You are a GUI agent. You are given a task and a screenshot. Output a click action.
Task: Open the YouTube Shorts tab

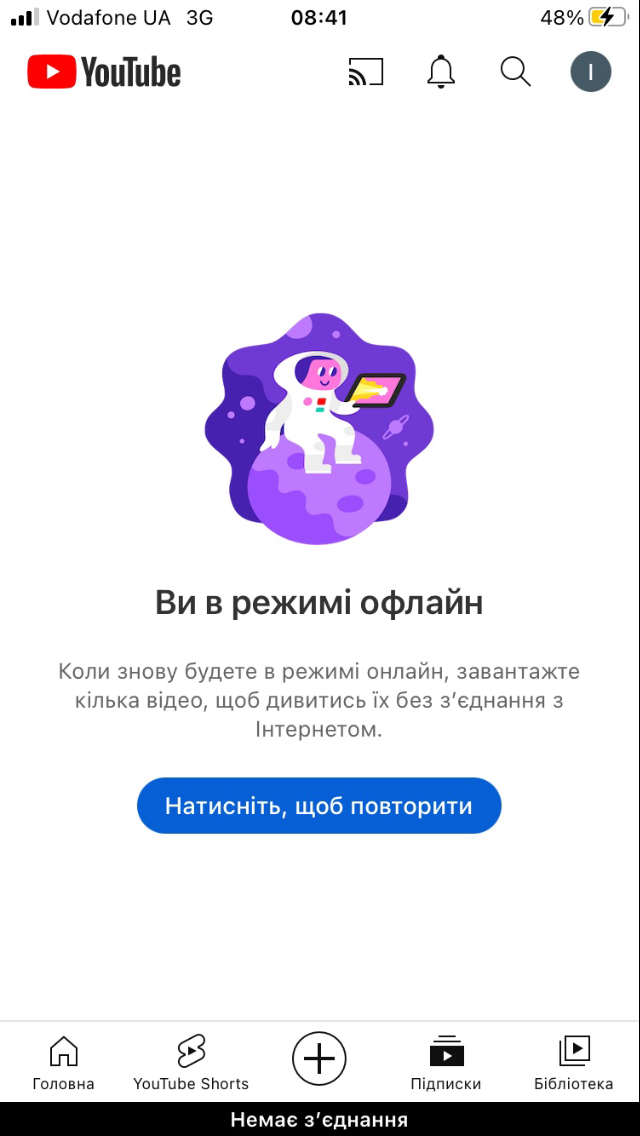(x=191, y=1062)
